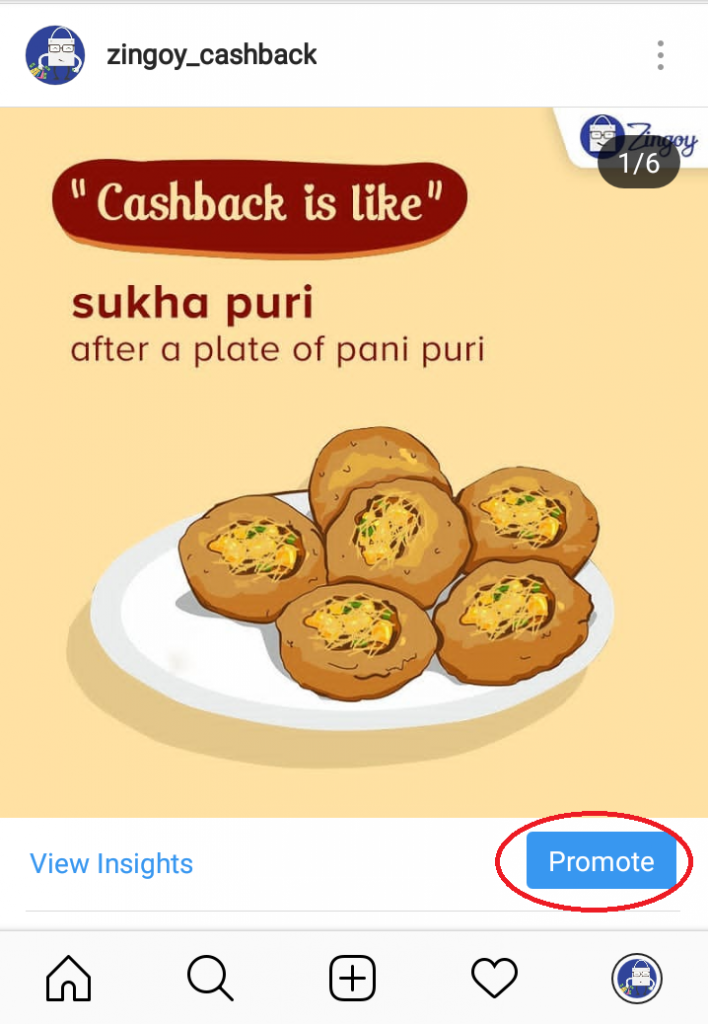Go to the Home feed tab
The height and width of the screenshot is (1024, 708).
point(69,977)
